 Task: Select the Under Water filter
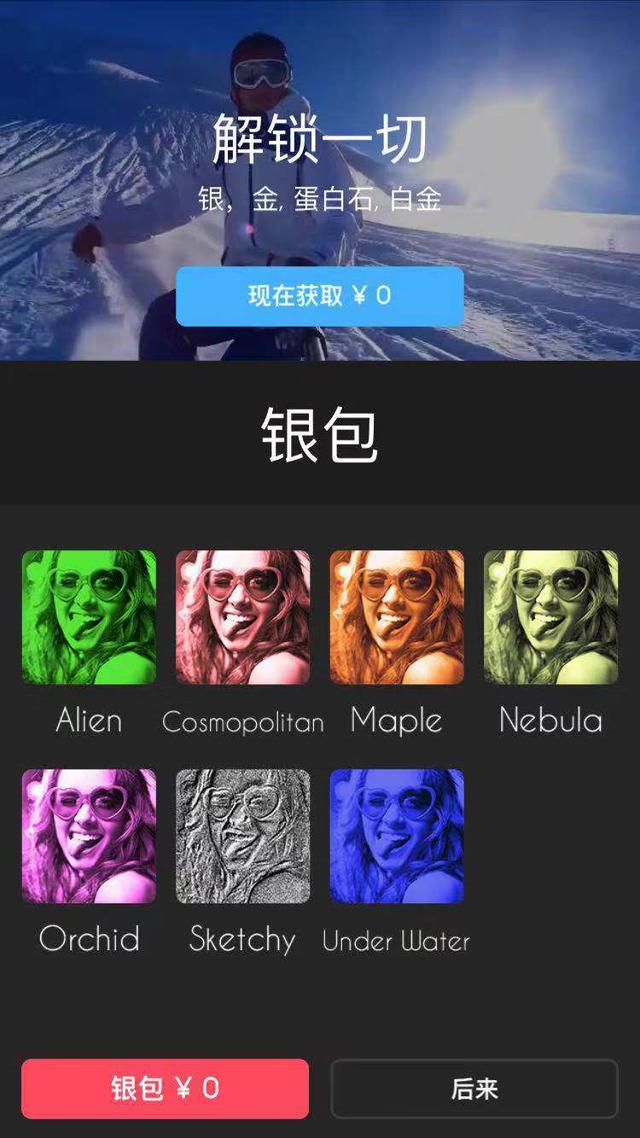click(397, 836)
